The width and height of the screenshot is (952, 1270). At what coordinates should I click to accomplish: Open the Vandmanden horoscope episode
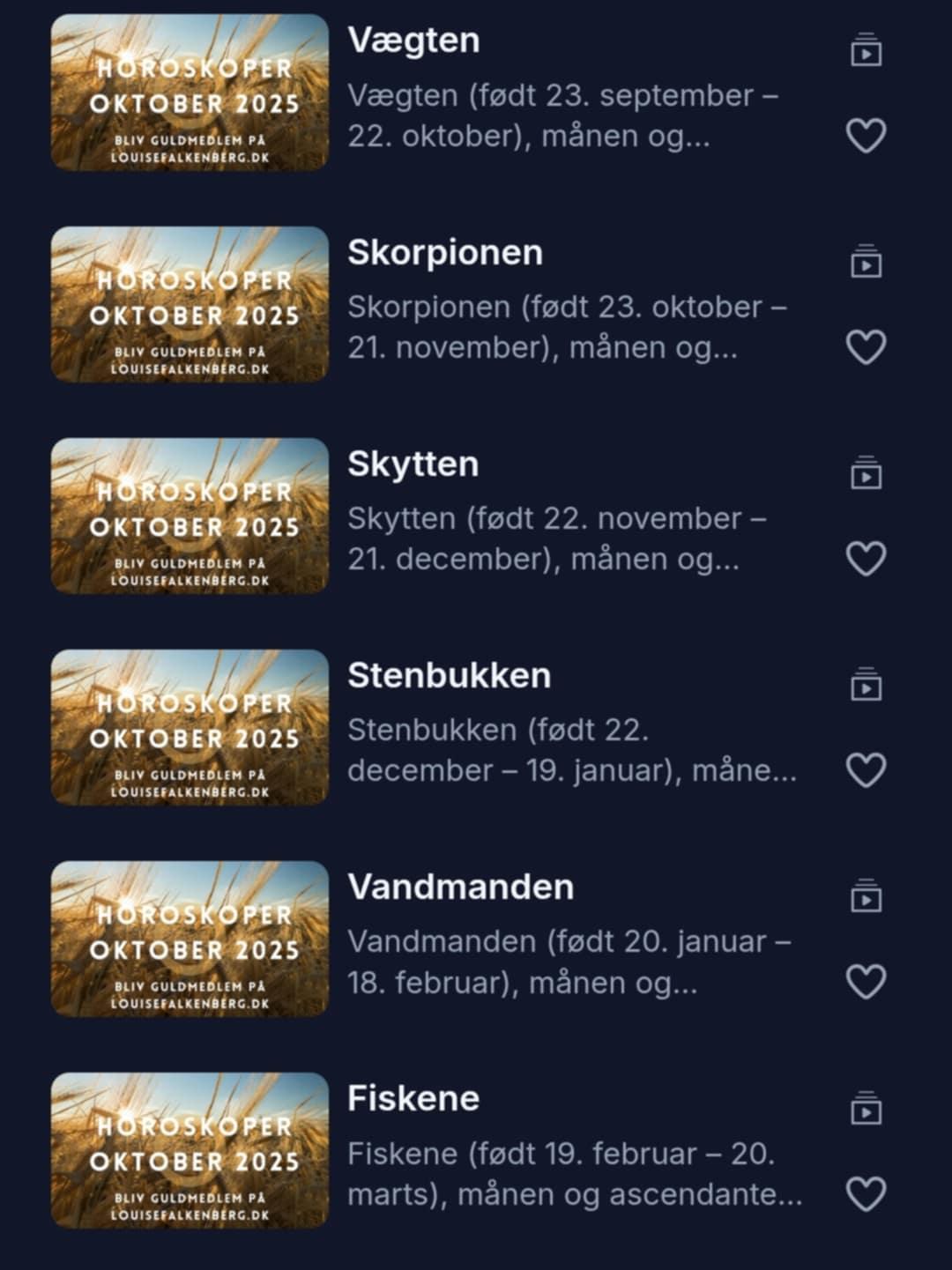(x=460, y=888)
